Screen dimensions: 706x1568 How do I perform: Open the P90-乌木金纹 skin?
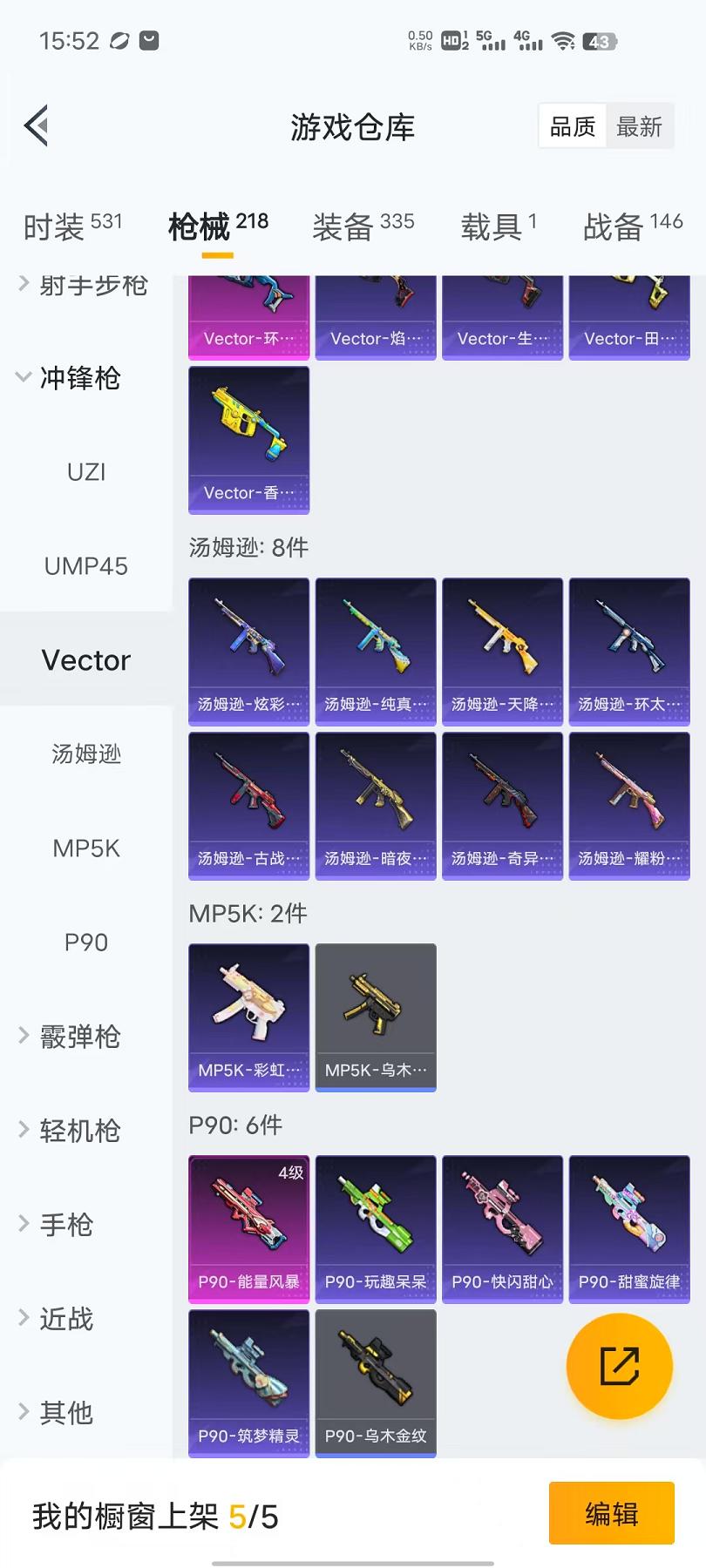(376, 1382)
